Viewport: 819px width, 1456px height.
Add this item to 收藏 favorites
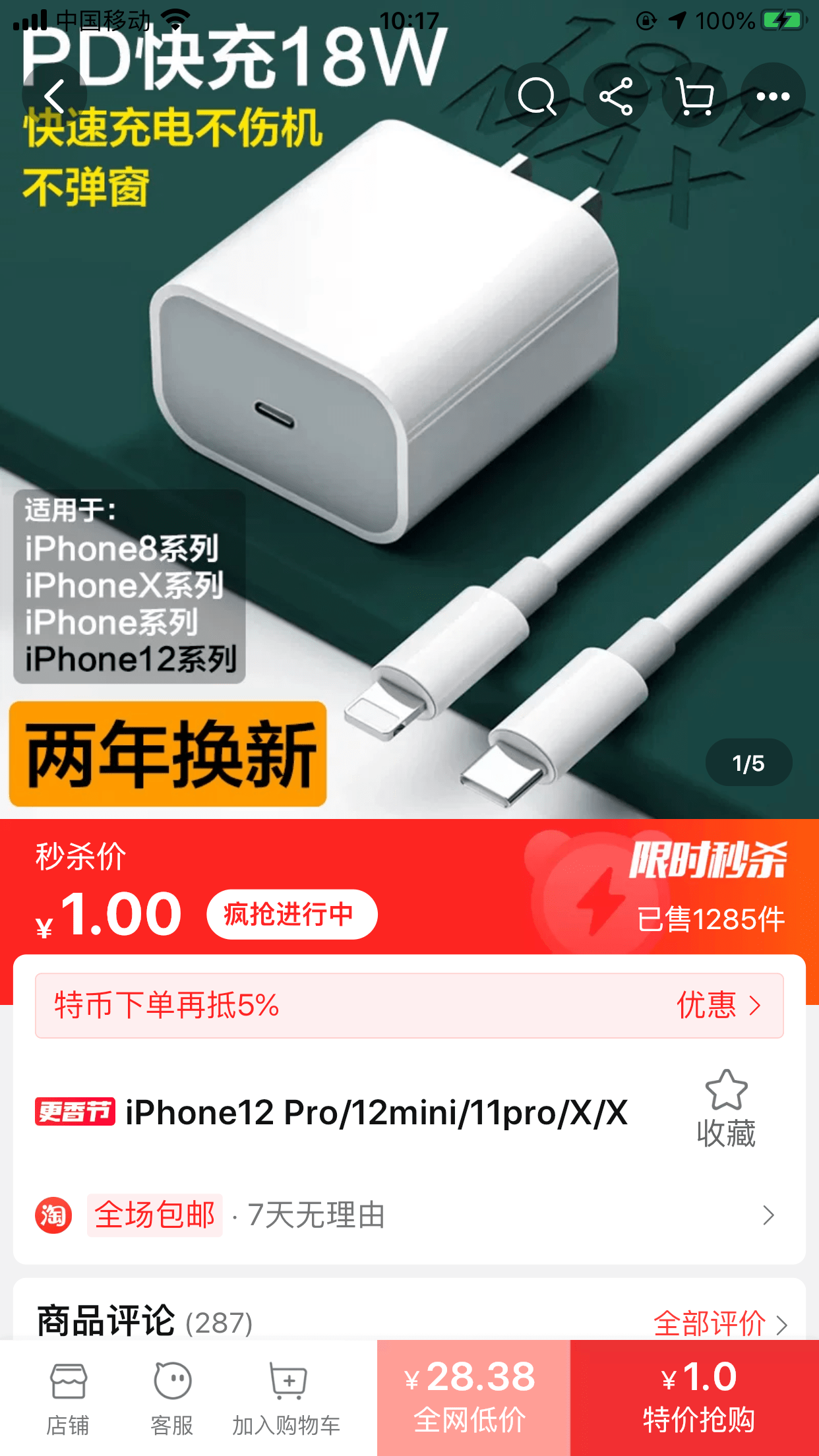point(726,1109)
